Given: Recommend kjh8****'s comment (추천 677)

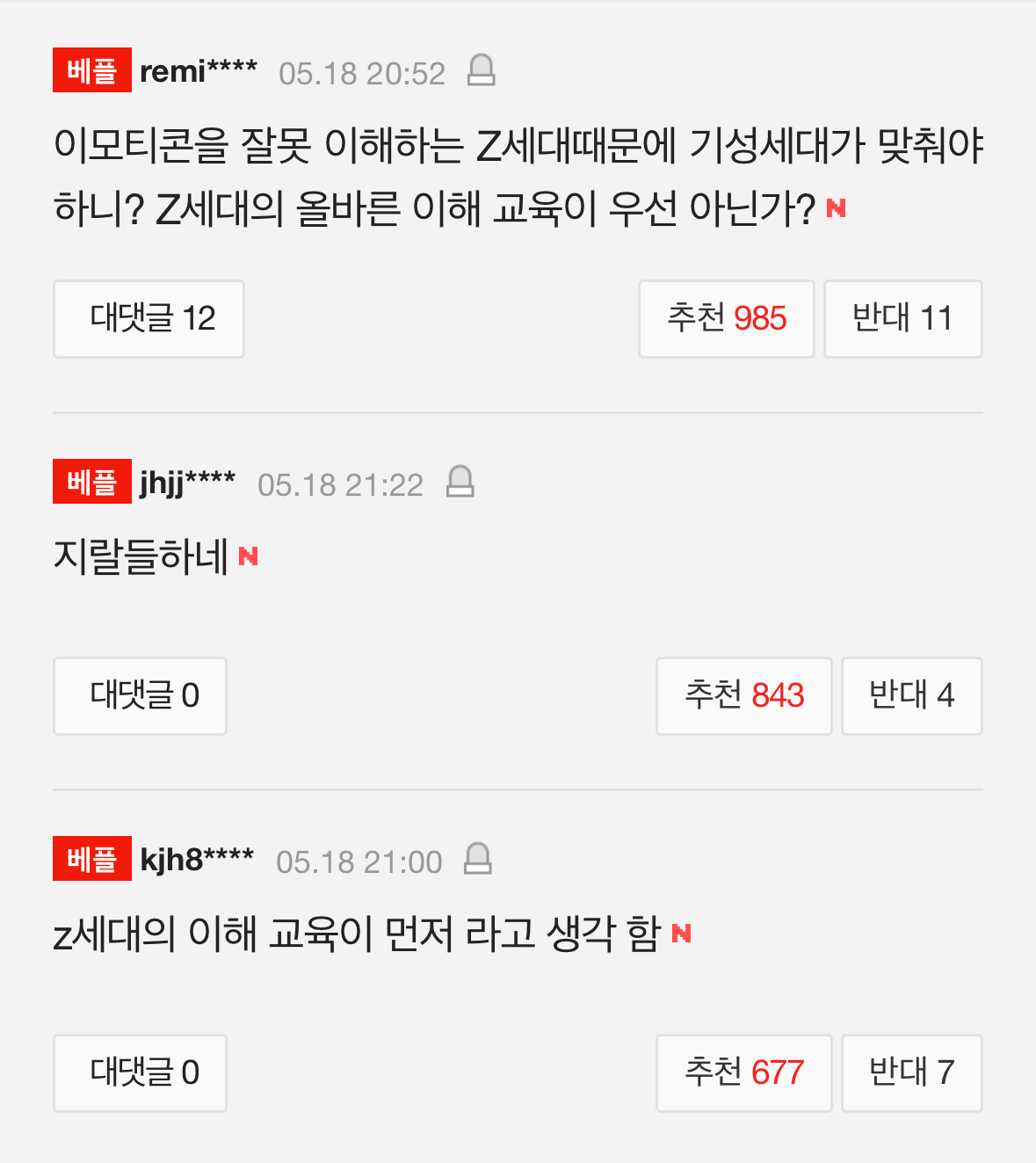Looking at the screenshot, I should [x=743, y=1073].
